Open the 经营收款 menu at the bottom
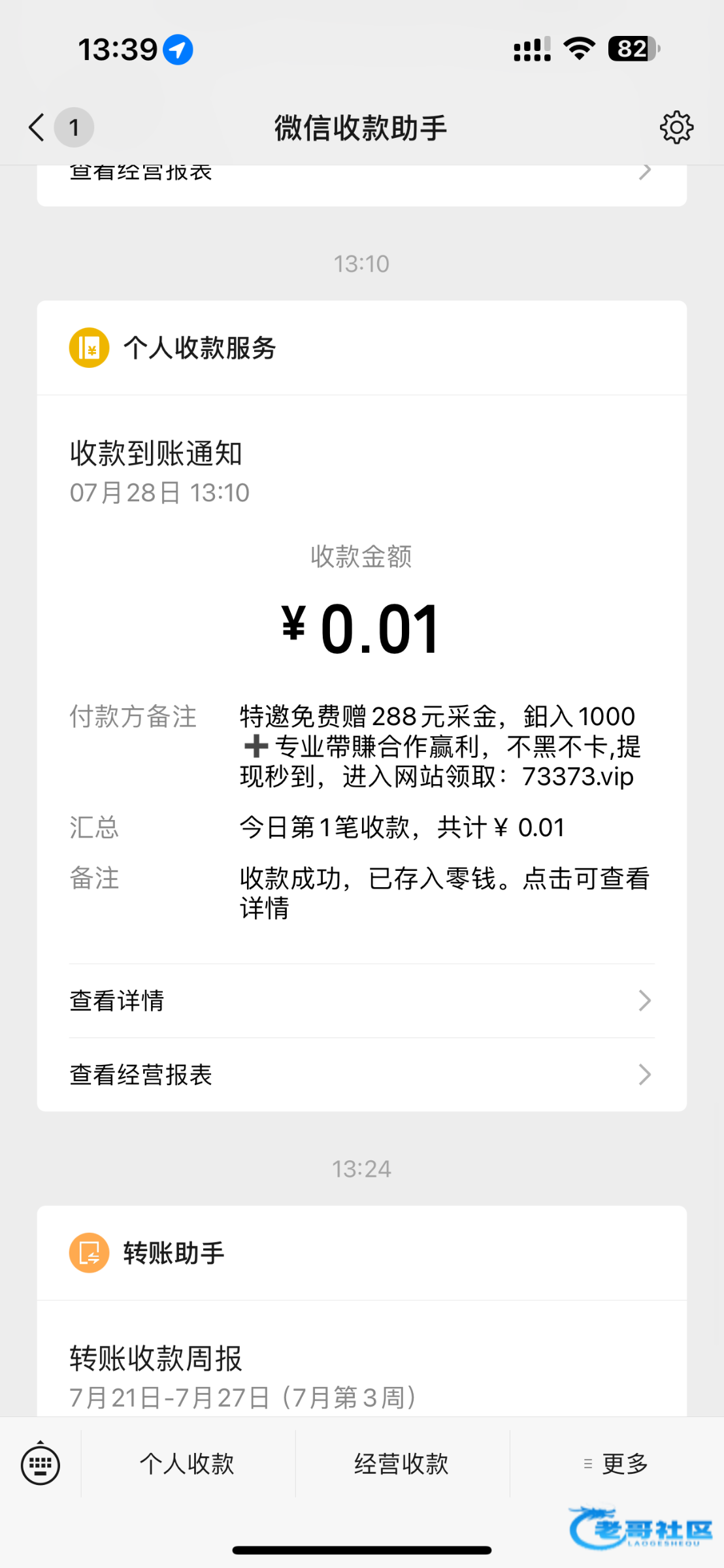The image size is (724, 1568). point(402,1463)
